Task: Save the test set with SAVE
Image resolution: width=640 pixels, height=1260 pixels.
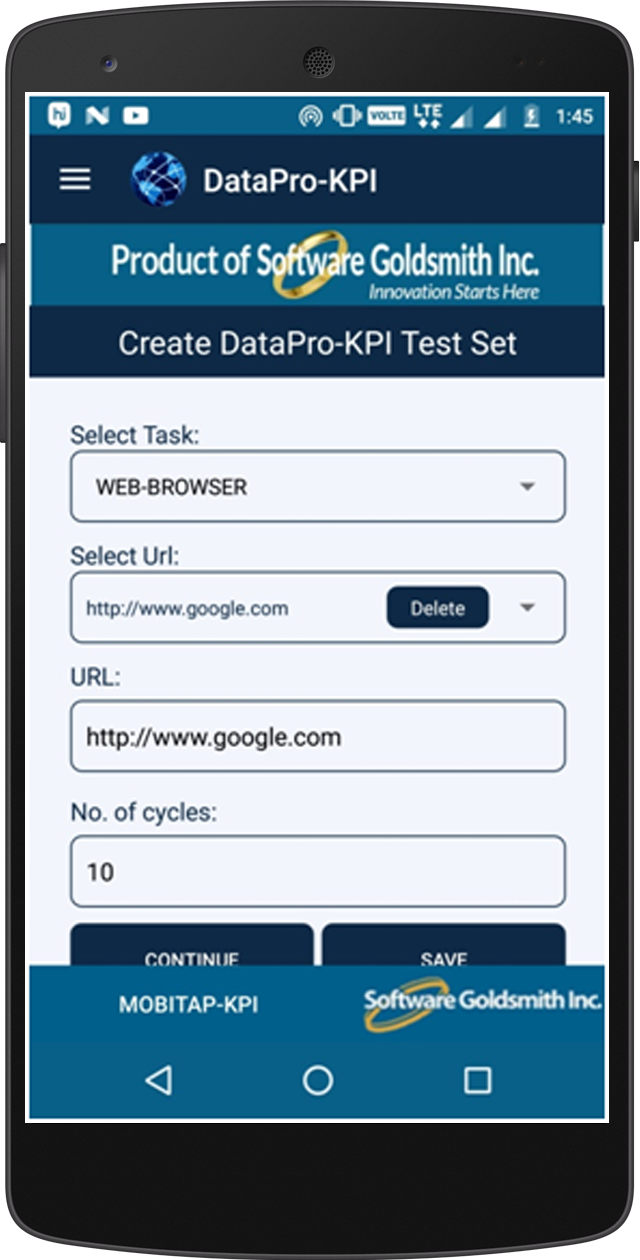Action: click(x=444, y=945)
